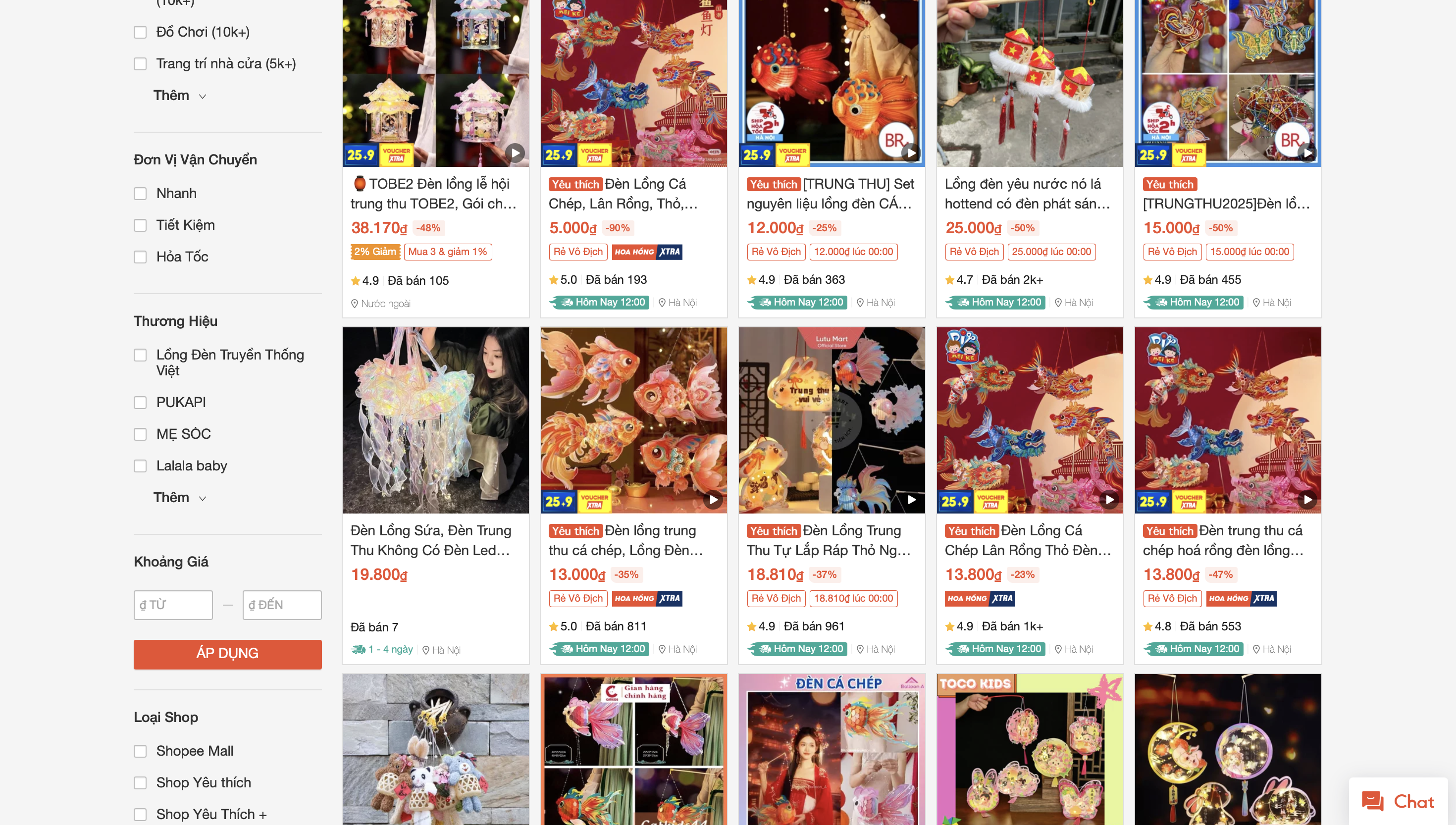Select Hỏa Tốc delivery filter
This screenshot has width=1456, height=825.
point(140,257)
